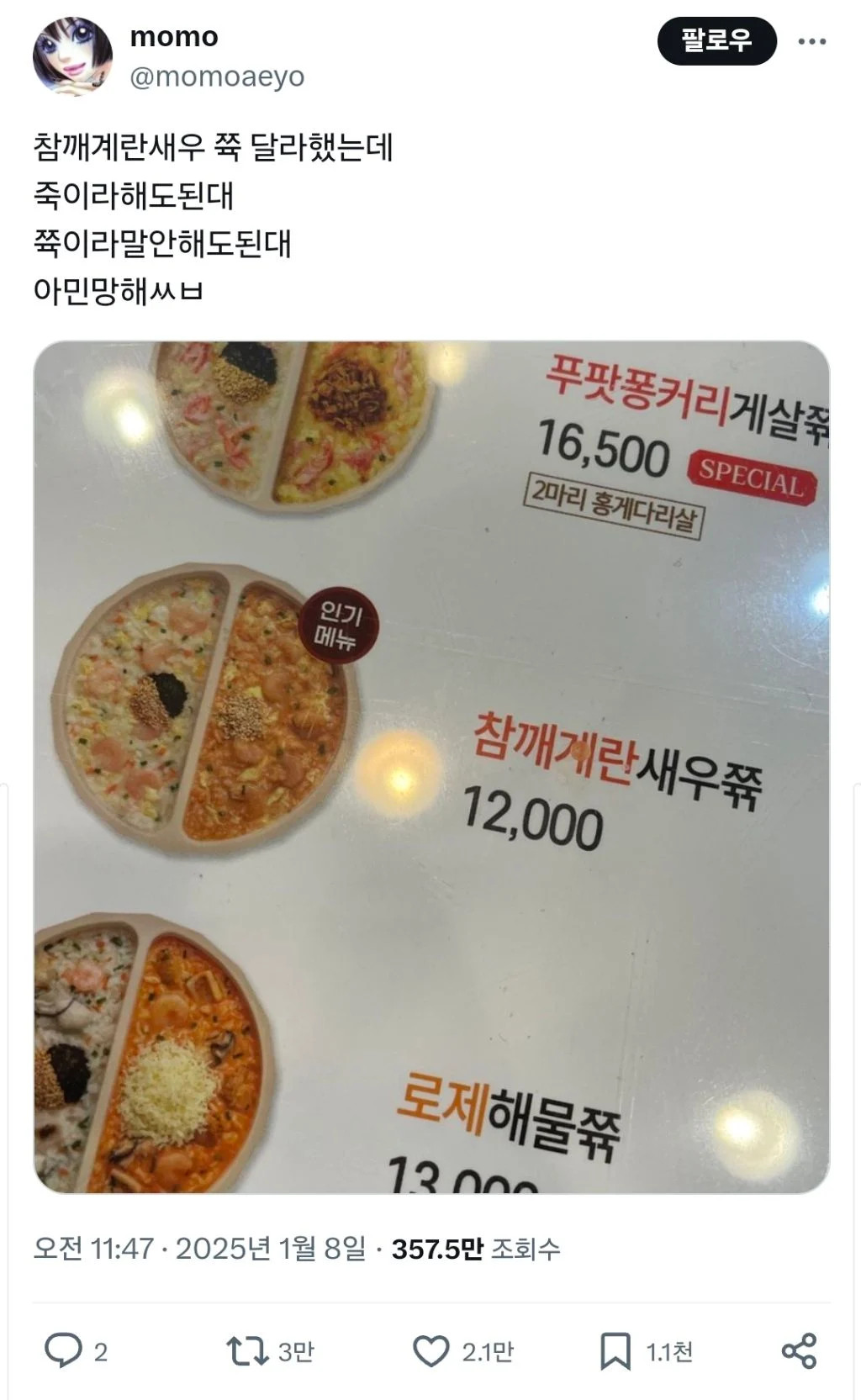
Task: Enlarge the porridge menu photo
Action: (x=431, y=766)
